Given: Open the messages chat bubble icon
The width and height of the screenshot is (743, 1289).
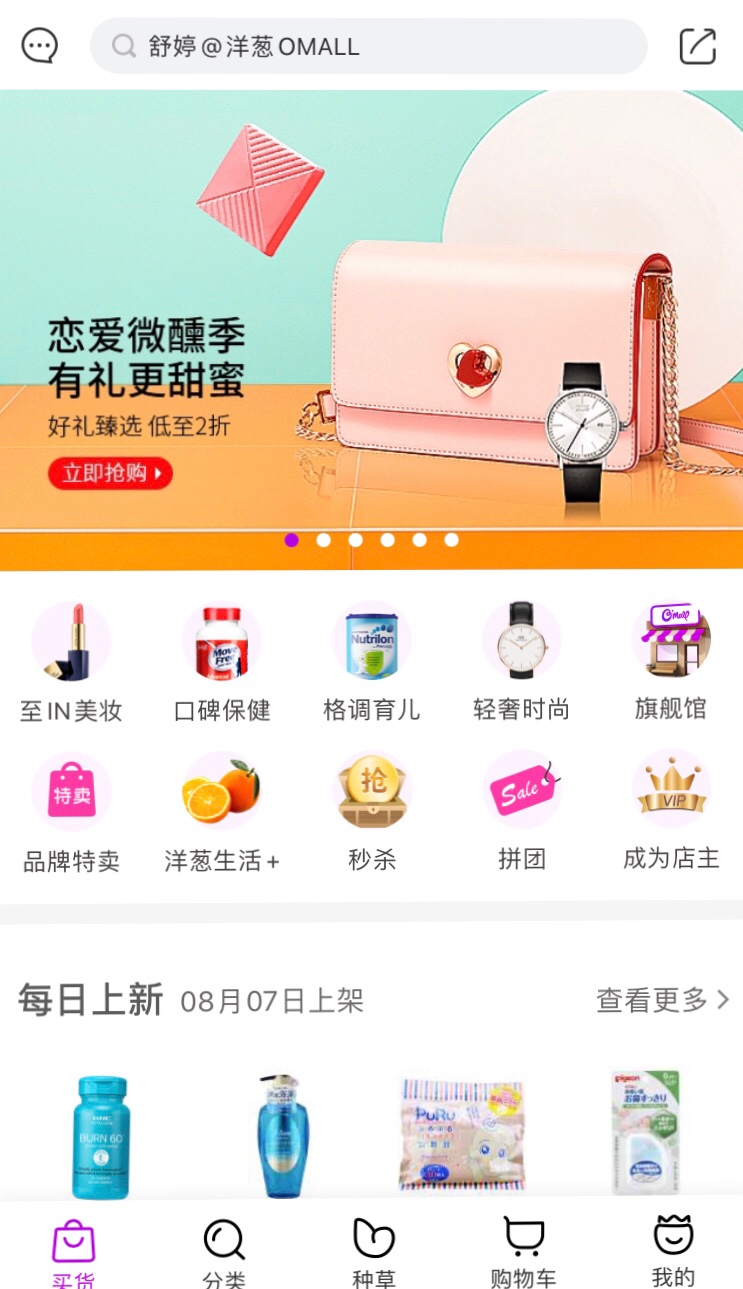Looking at the screenshot, I should [40, 46].
